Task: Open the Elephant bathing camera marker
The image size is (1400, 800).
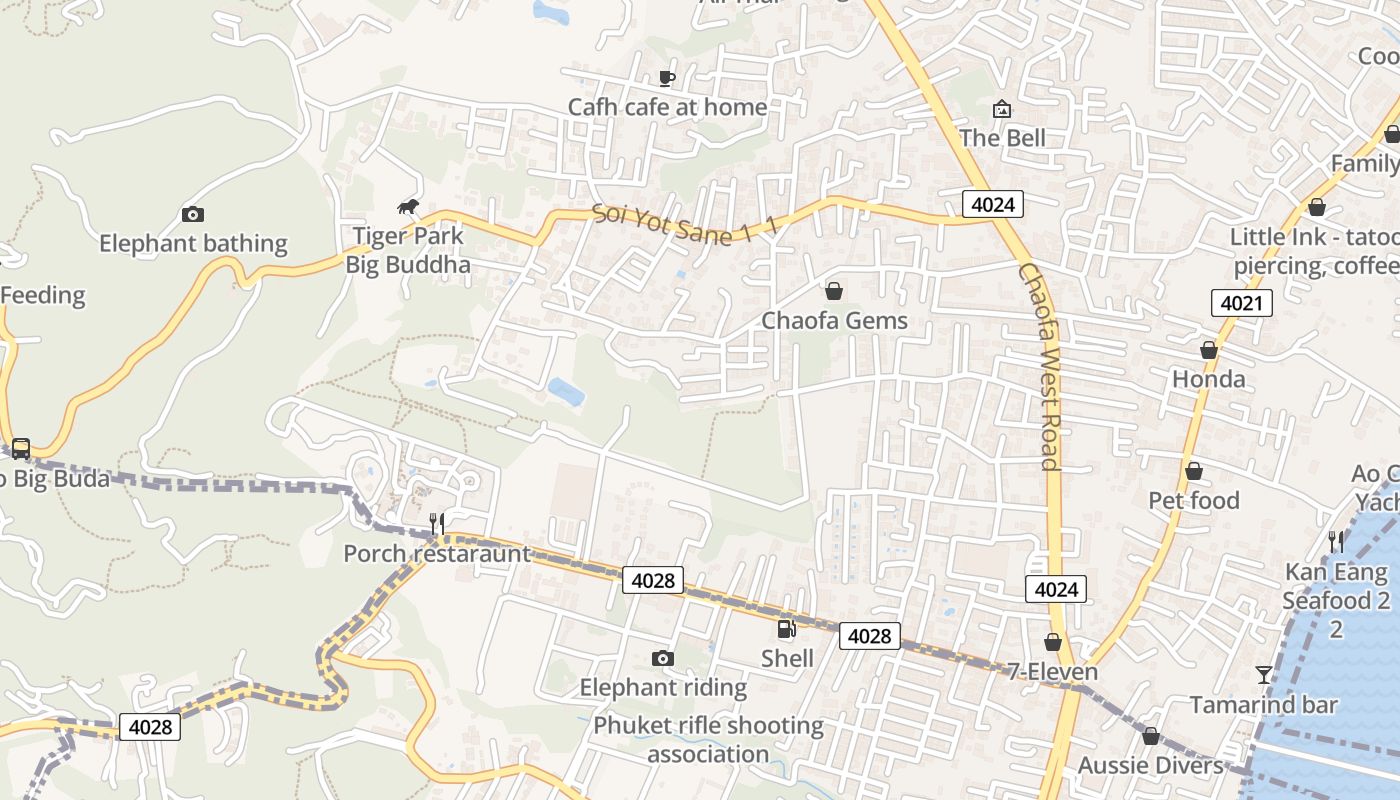Action: tap(193, 214)
